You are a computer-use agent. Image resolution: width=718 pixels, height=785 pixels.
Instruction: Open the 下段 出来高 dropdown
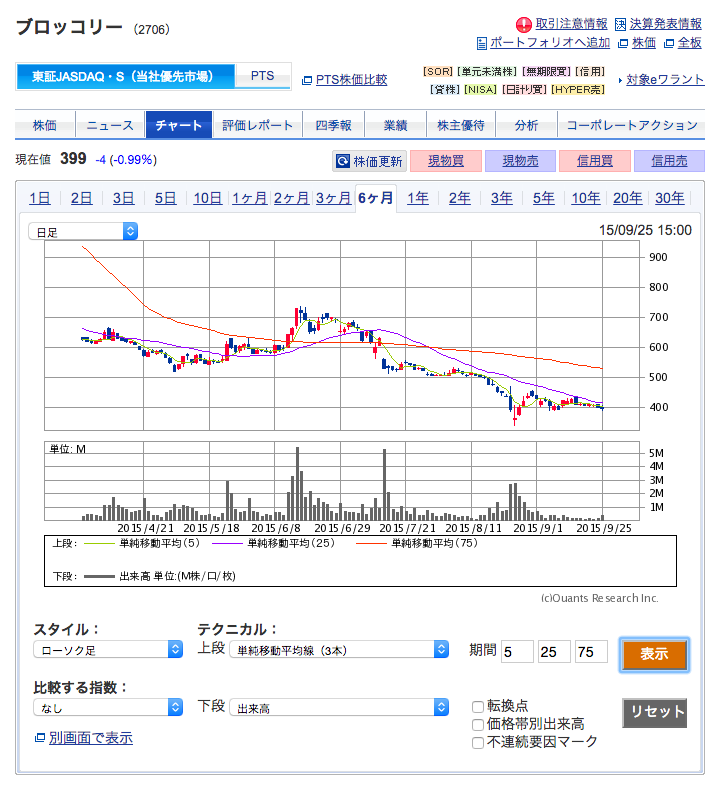click(338, 708)
